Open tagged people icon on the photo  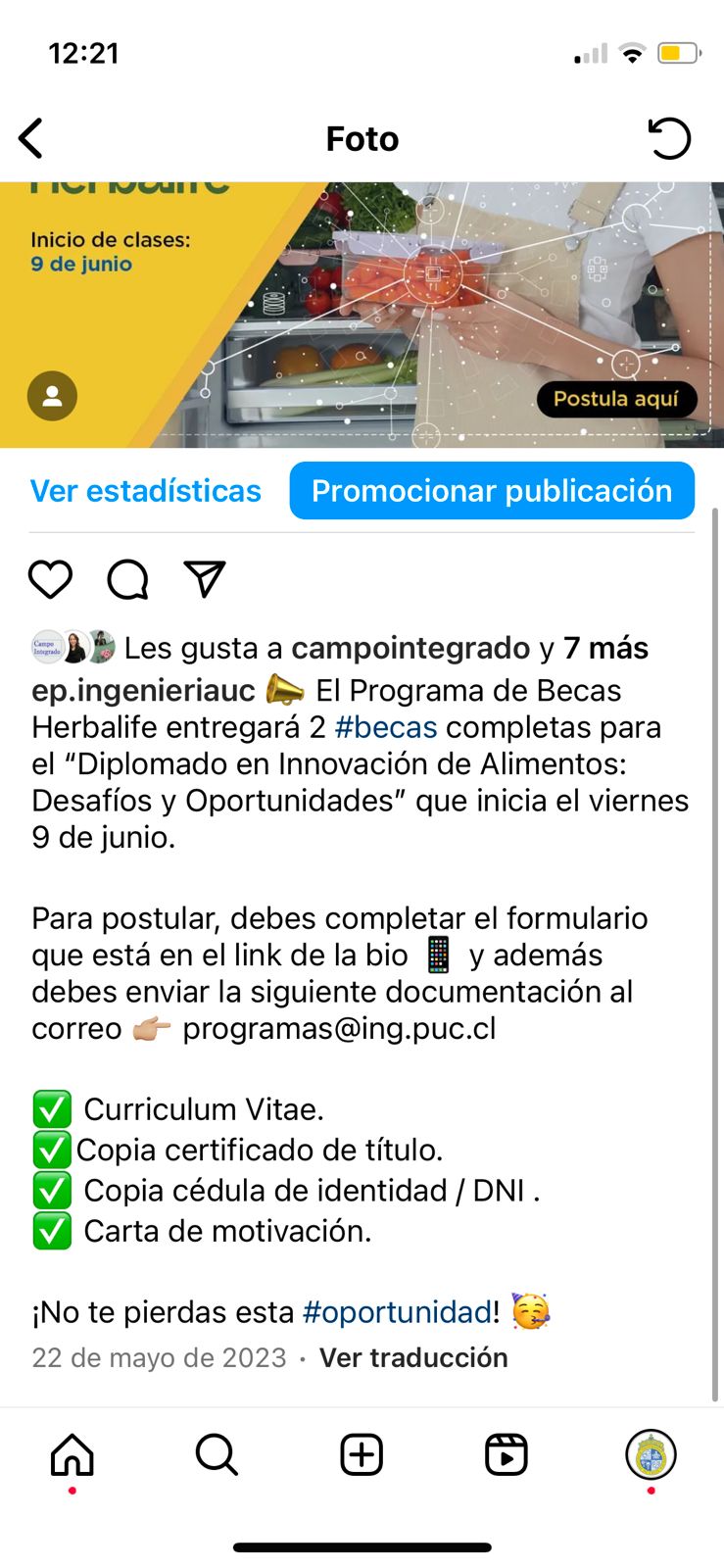point(52,396)
